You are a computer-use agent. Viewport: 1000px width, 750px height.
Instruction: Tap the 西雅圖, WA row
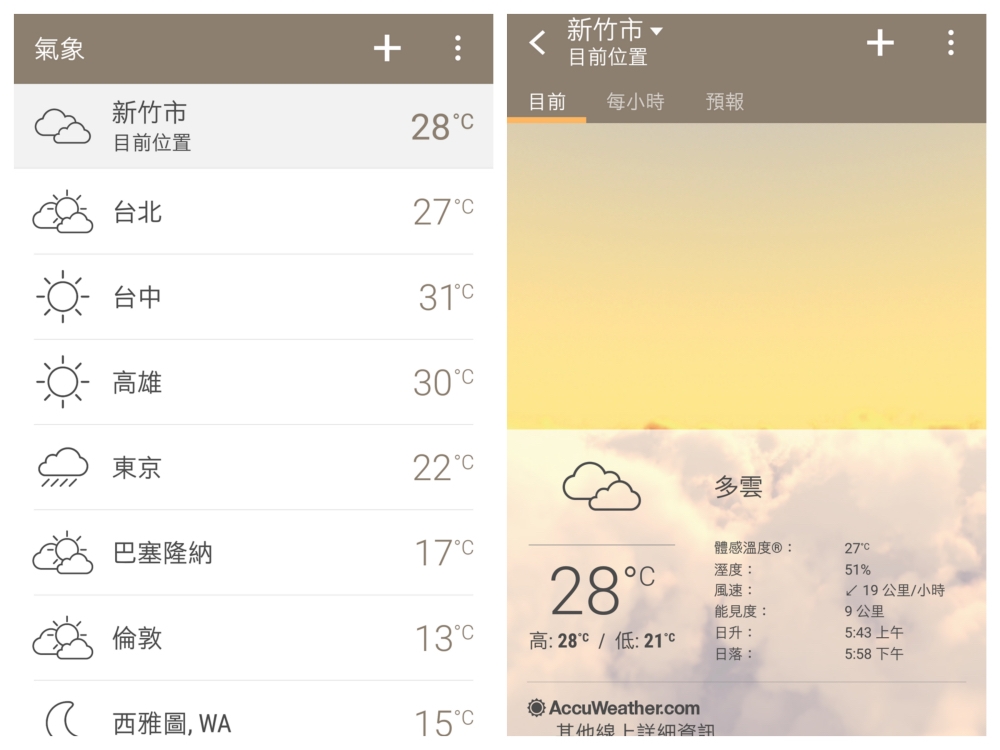[253, 718]
